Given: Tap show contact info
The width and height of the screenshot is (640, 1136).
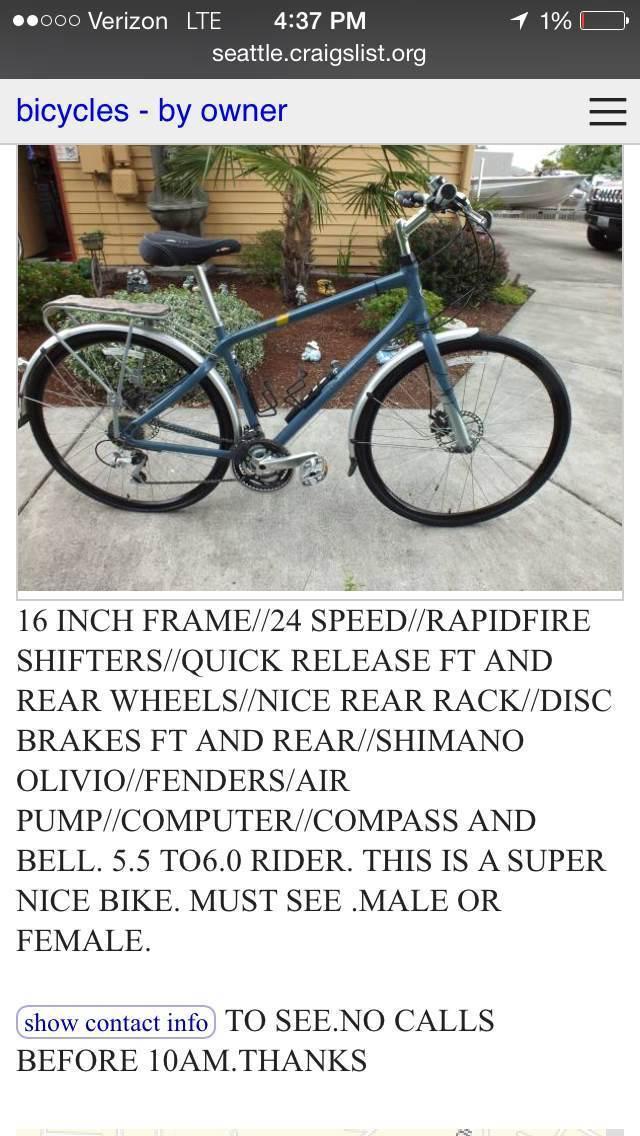Looking at the screenshot, I should click(116, 1022).
